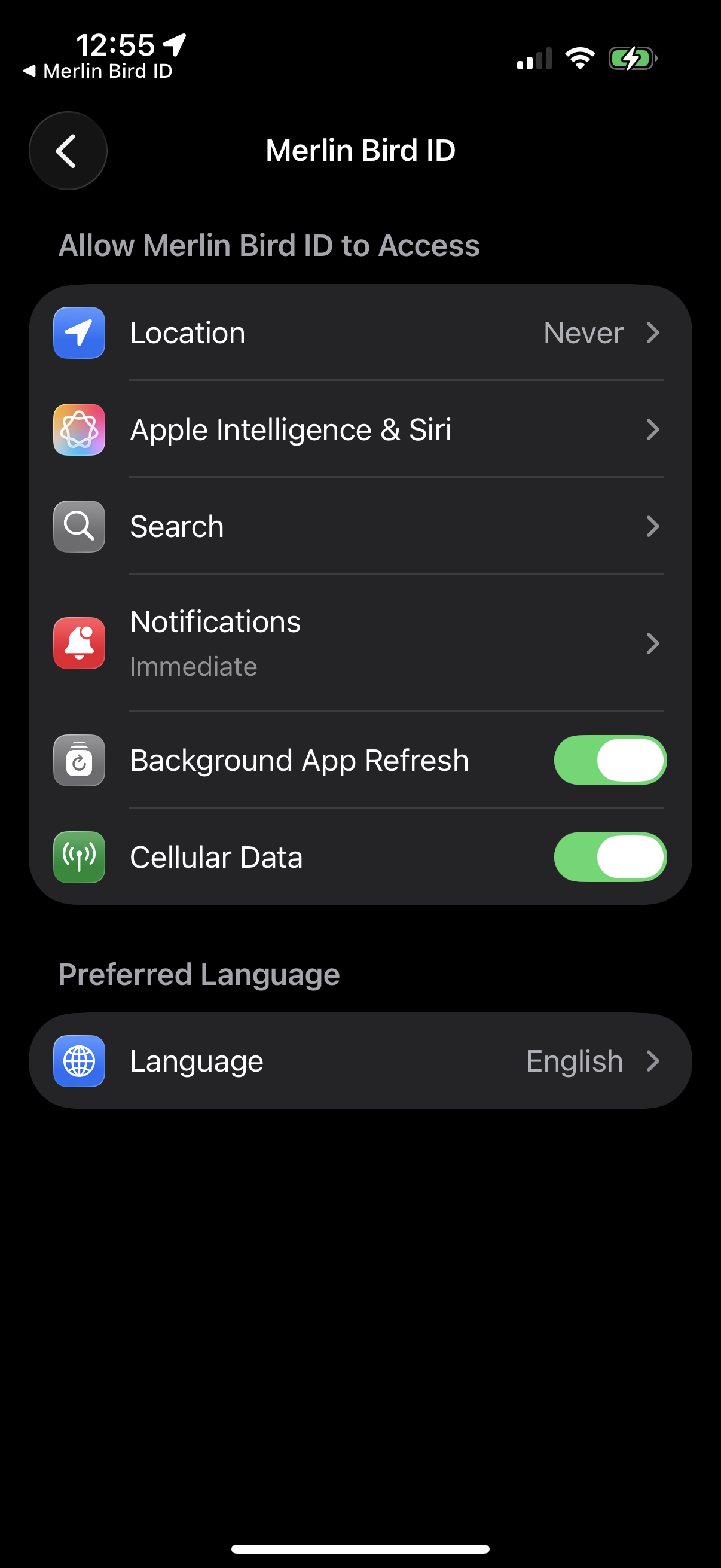Tap the green Cellular Data antenna icon
Image resolution: width=721 pixels, height=1568 pixels.
tap(78, 856)
